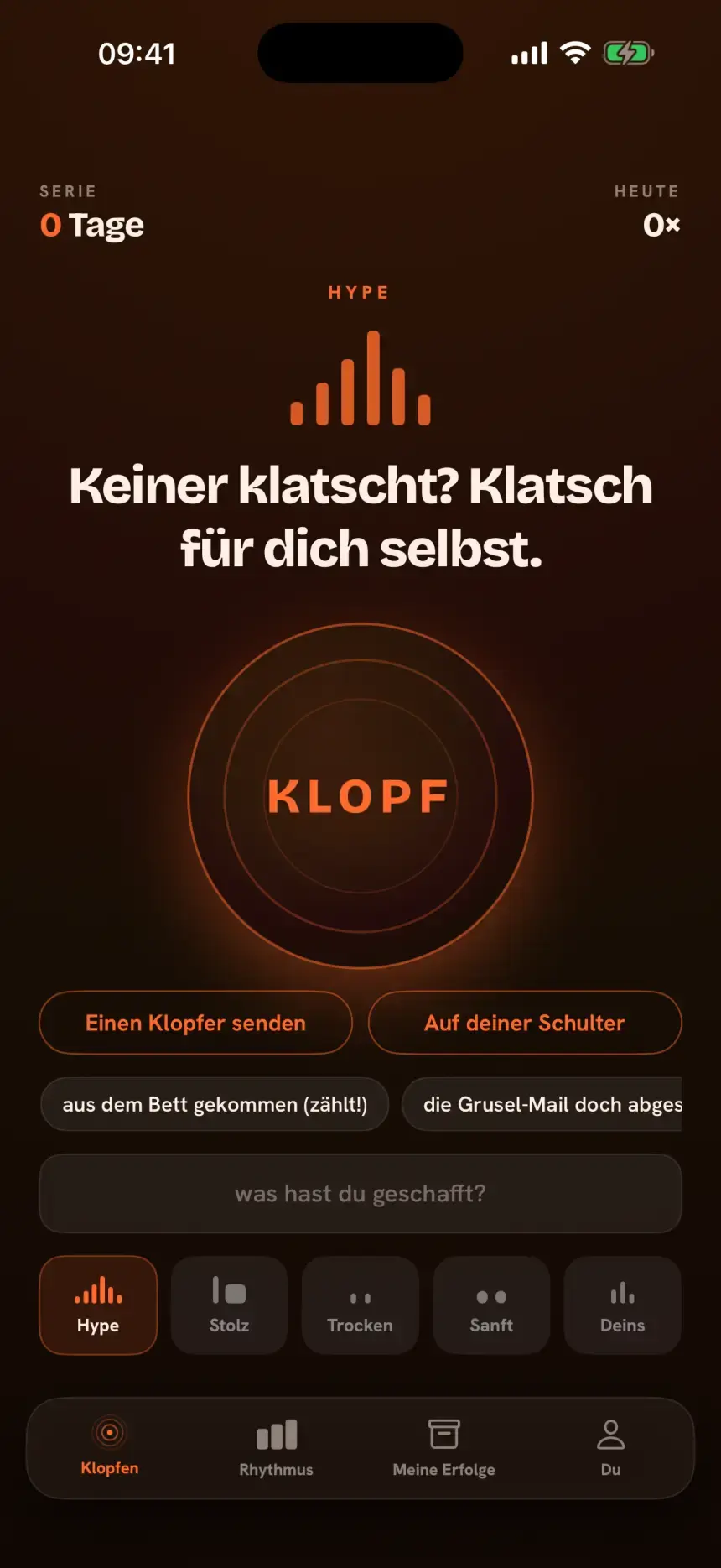This screenshot has height=1568, width=721.
Task: Select Auf deiner Schulter
Action: point(525,1023)
